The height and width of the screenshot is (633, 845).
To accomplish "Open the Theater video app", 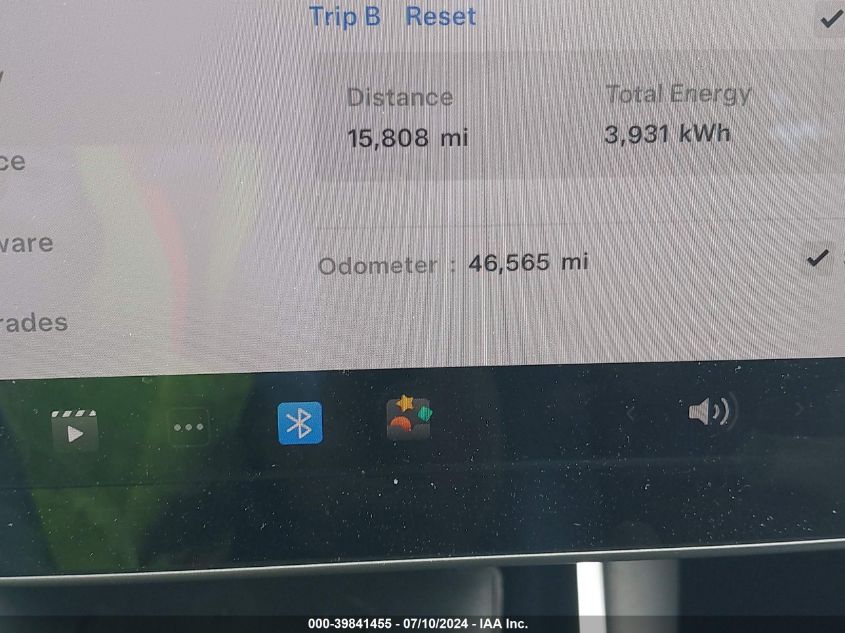I will [x=75, y=428].
